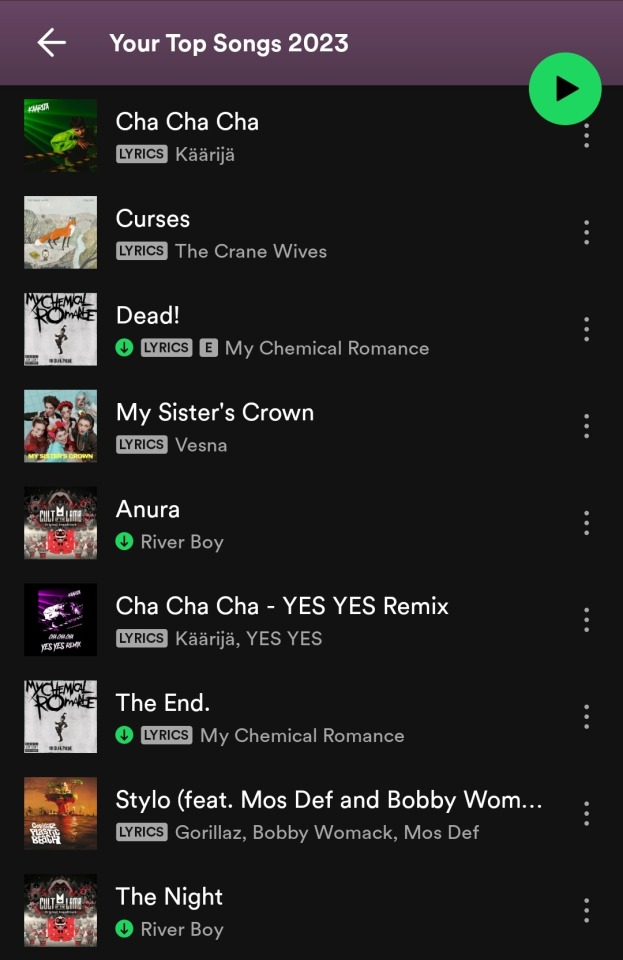Open more options for The Night

click(x=586, y=911)
